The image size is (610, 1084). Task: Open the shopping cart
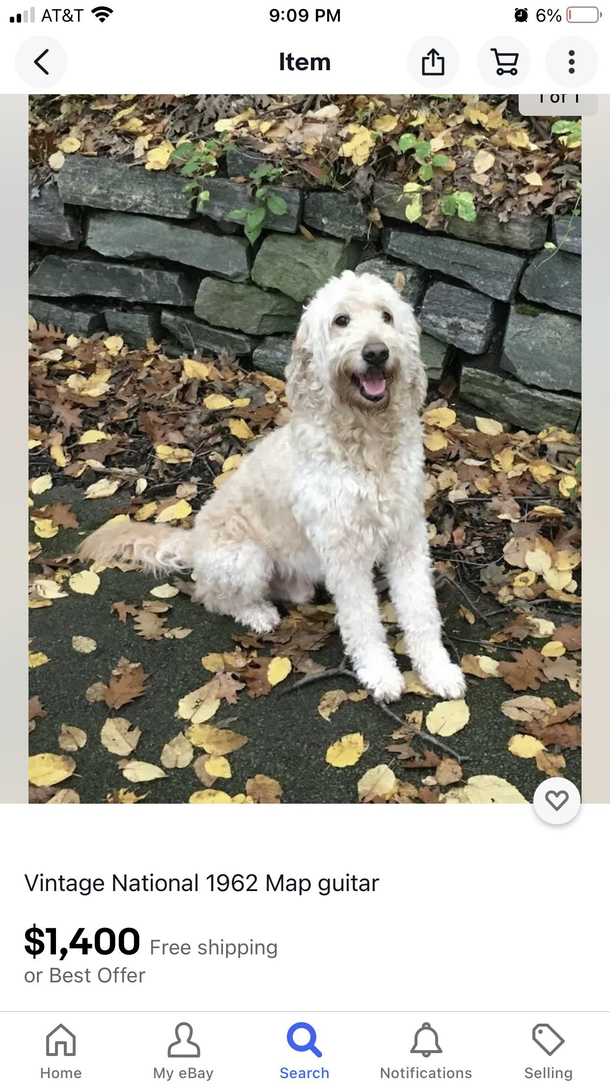[x=504, y=62]
